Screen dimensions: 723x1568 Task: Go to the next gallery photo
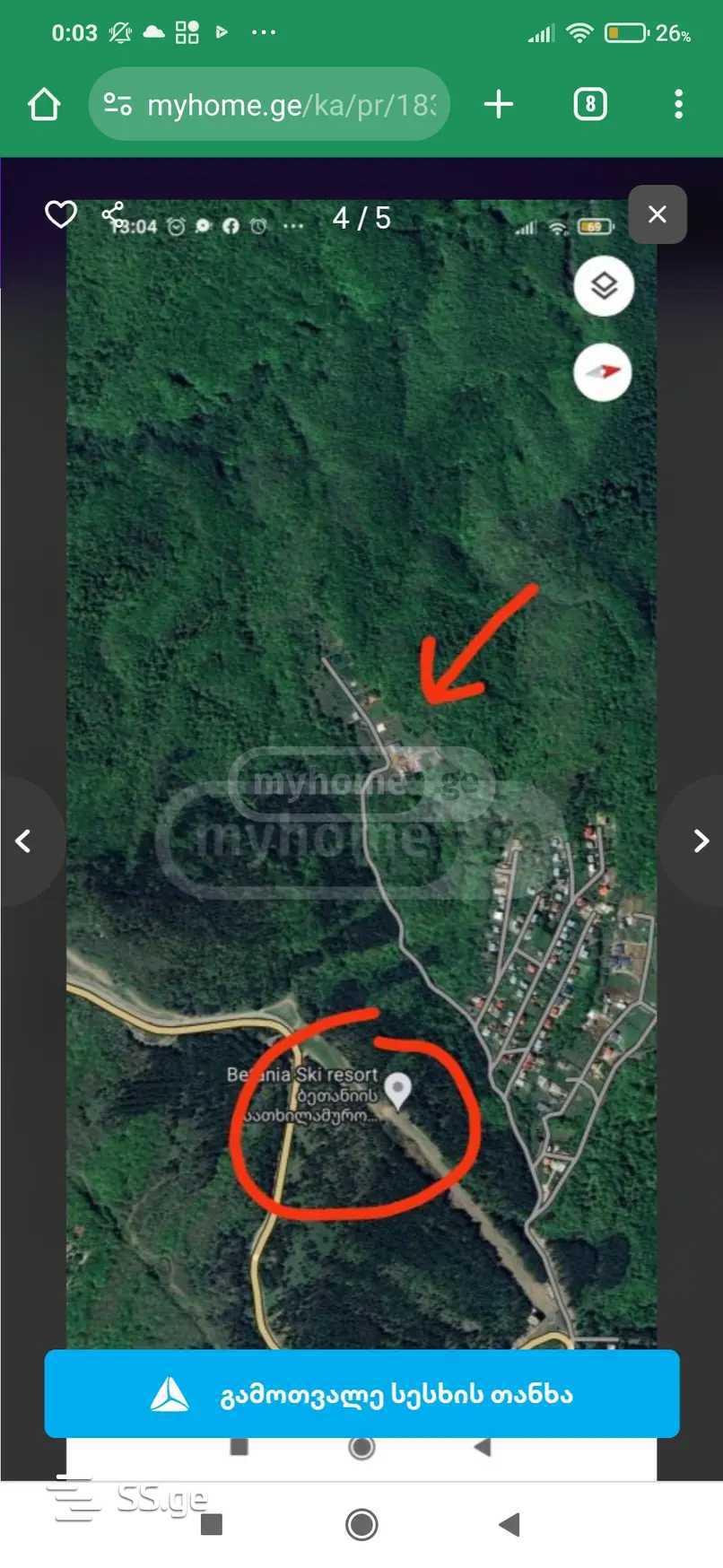[701, 841]
